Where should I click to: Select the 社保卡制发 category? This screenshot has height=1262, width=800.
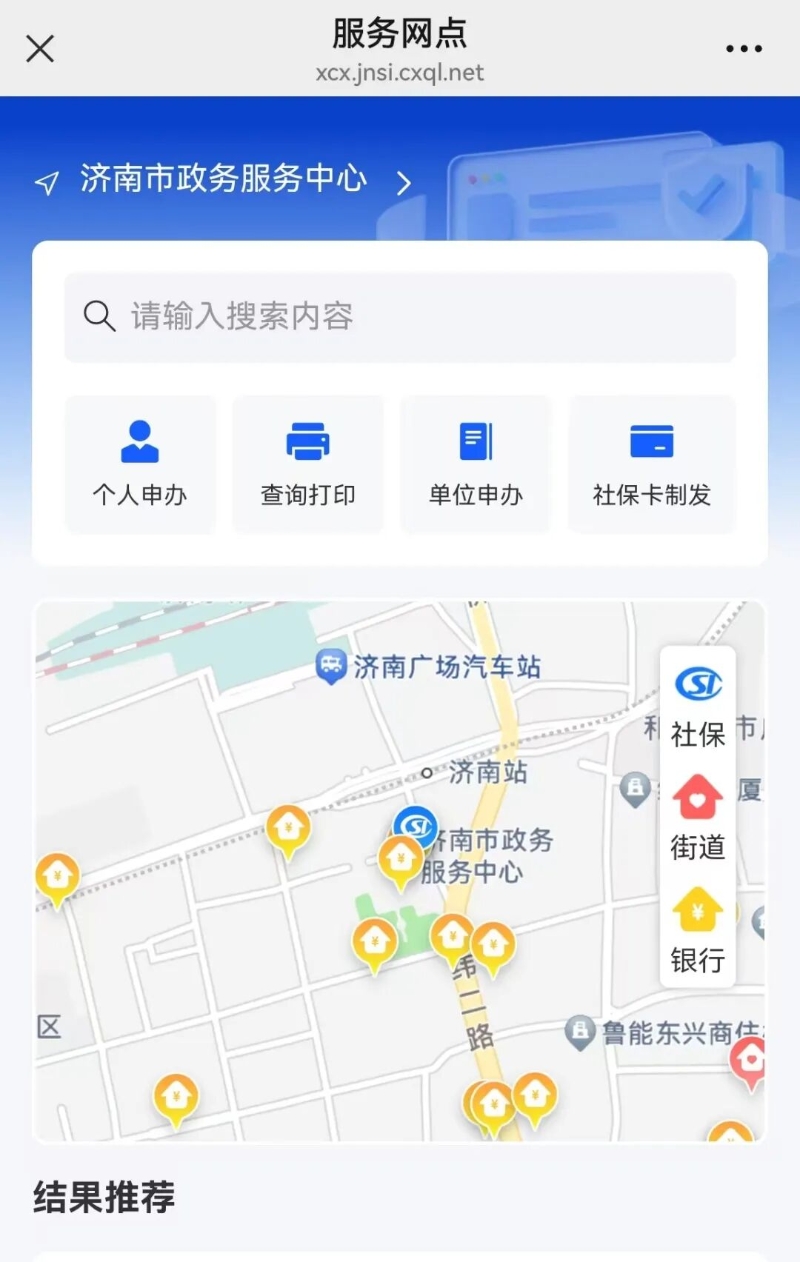652,464
